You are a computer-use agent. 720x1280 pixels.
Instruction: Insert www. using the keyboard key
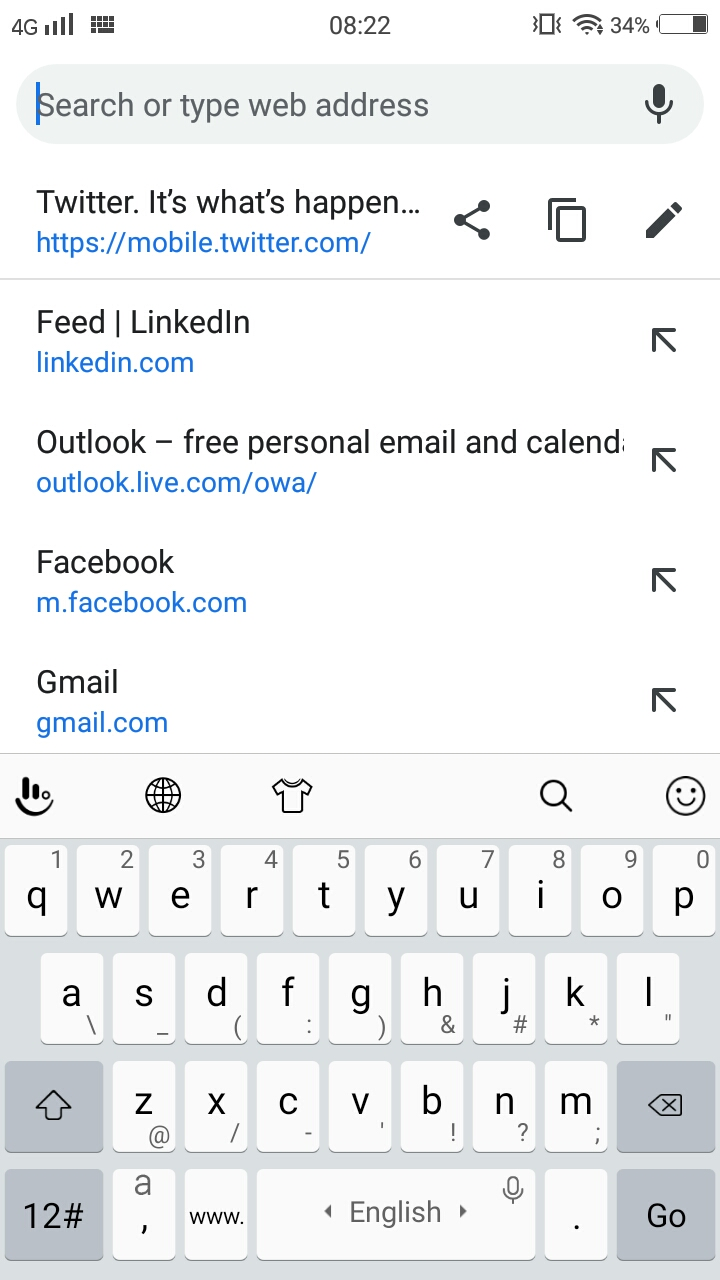tap(216, 1215)
